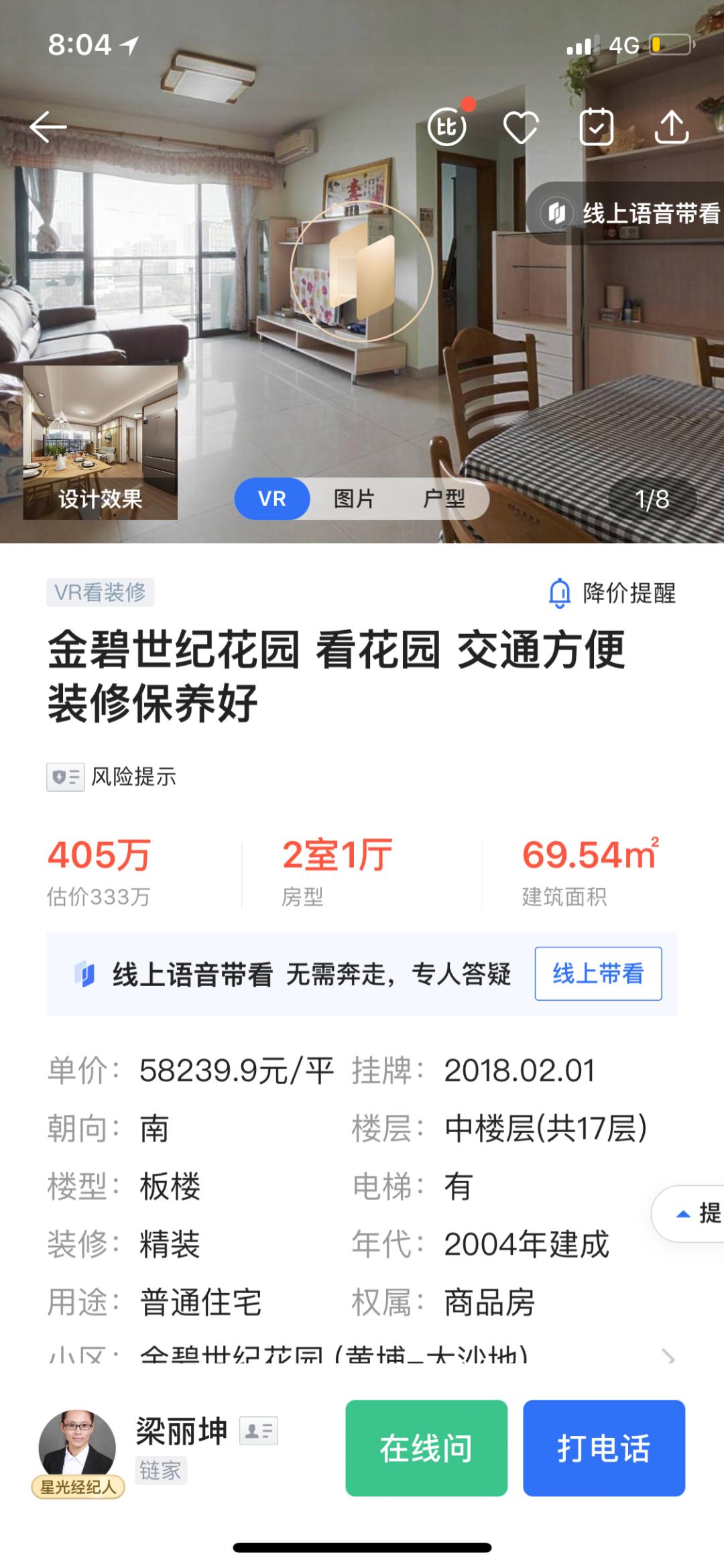Open the VR看装修 tag
The image size is (724, 1568).
pos(100,593)
